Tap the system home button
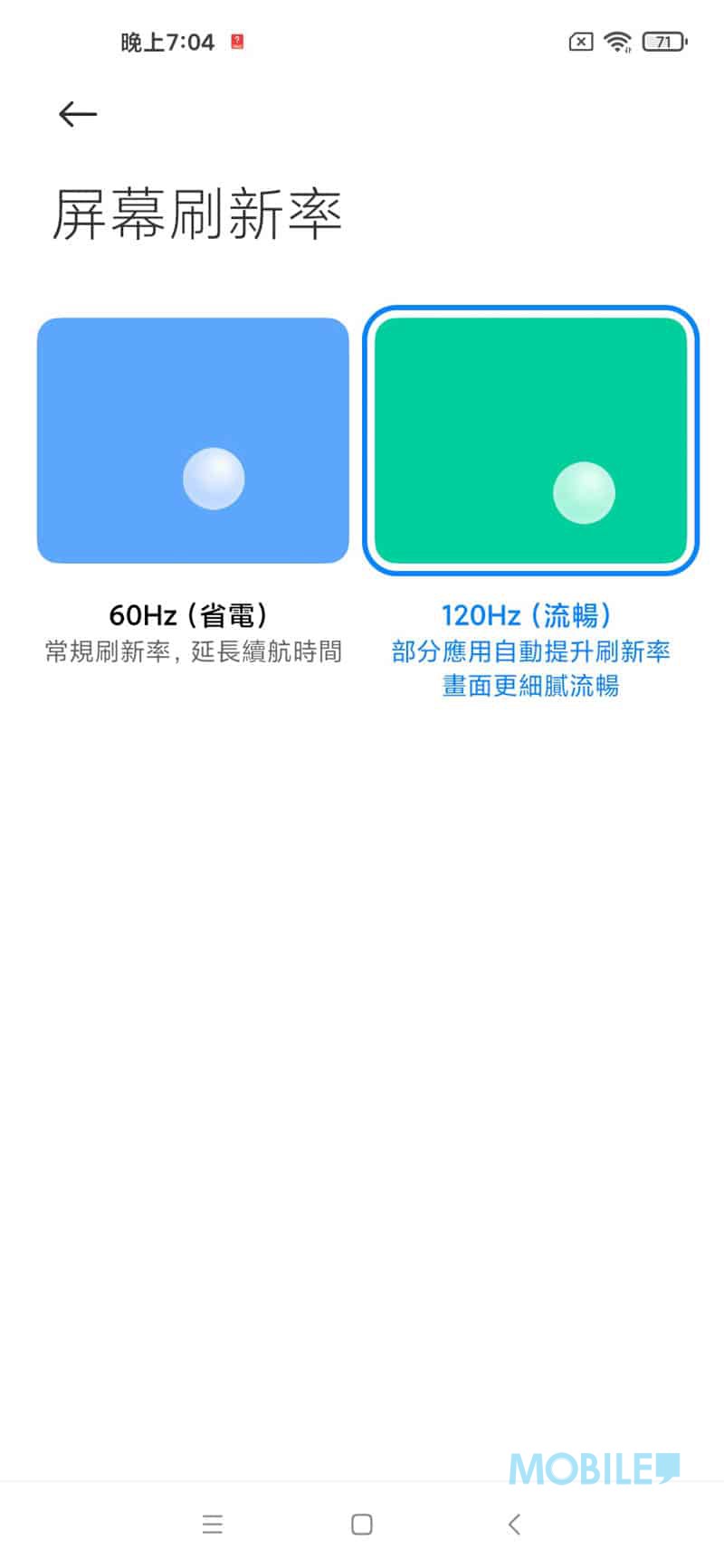The height and width of the screenshot is (1568, 724). click(362, 1525)
